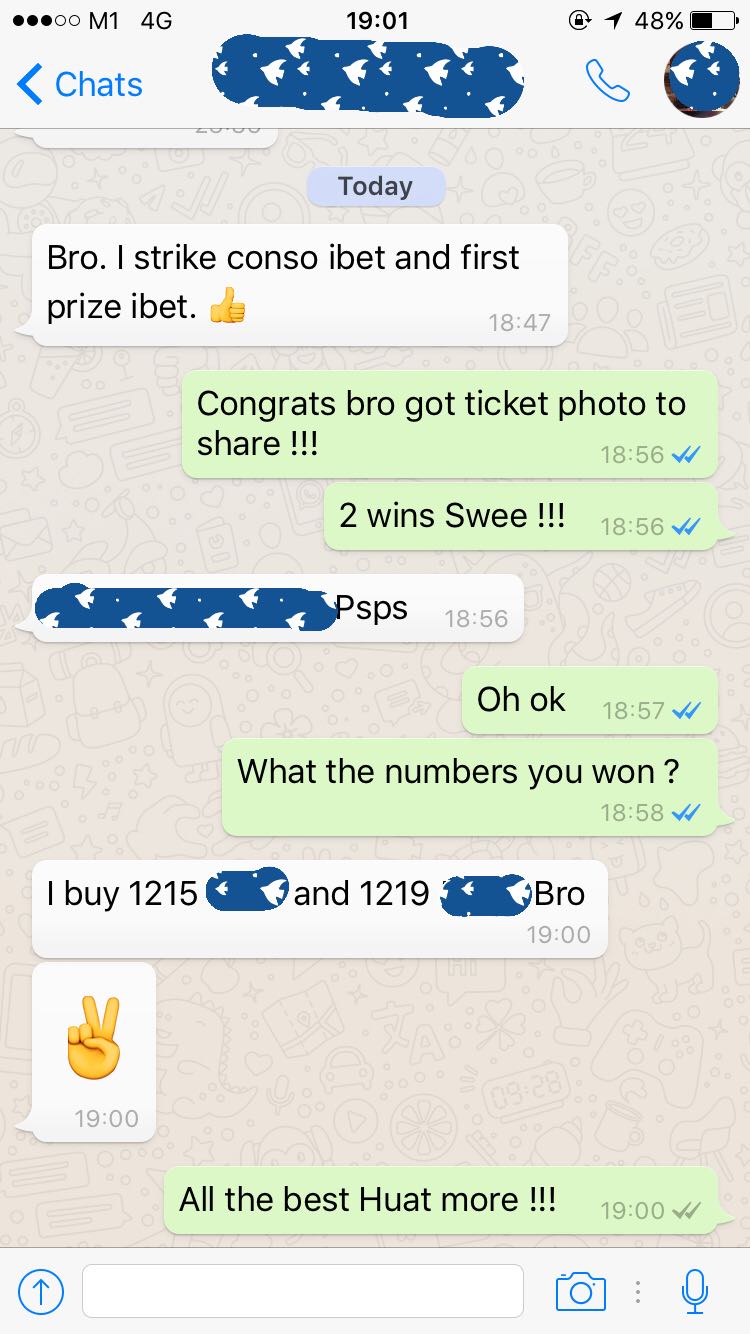
Task: Start a voice call with this contact
Action: click(607, 82)
